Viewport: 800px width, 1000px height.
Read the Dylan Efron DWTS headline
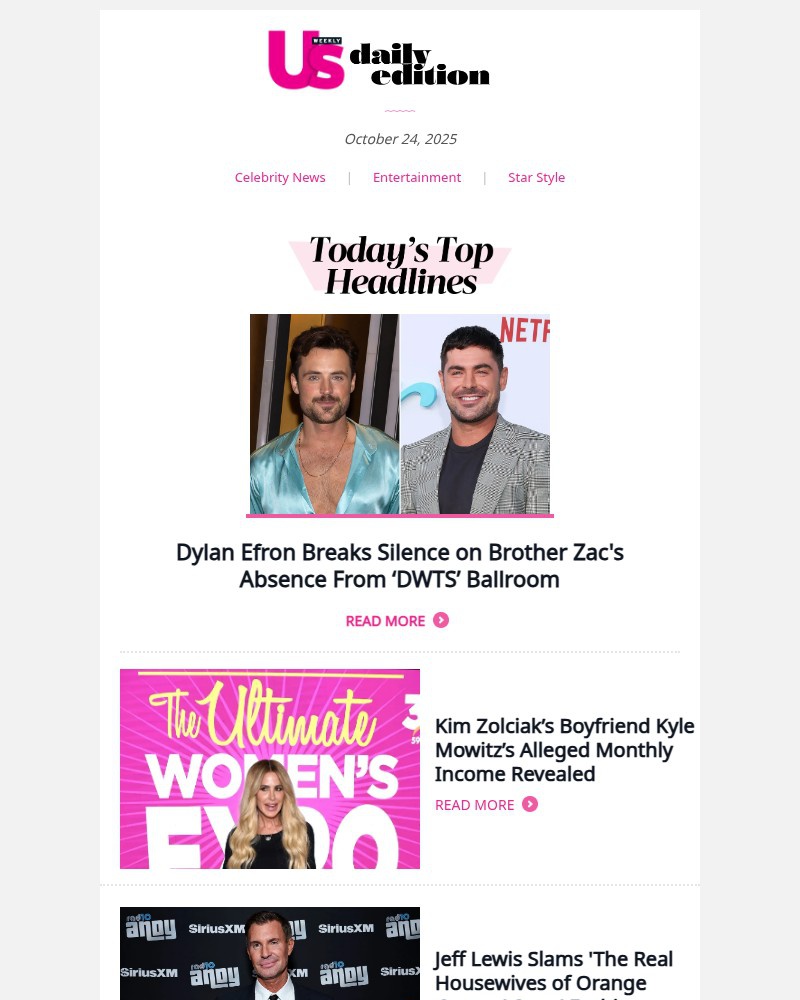click(400, 566)
